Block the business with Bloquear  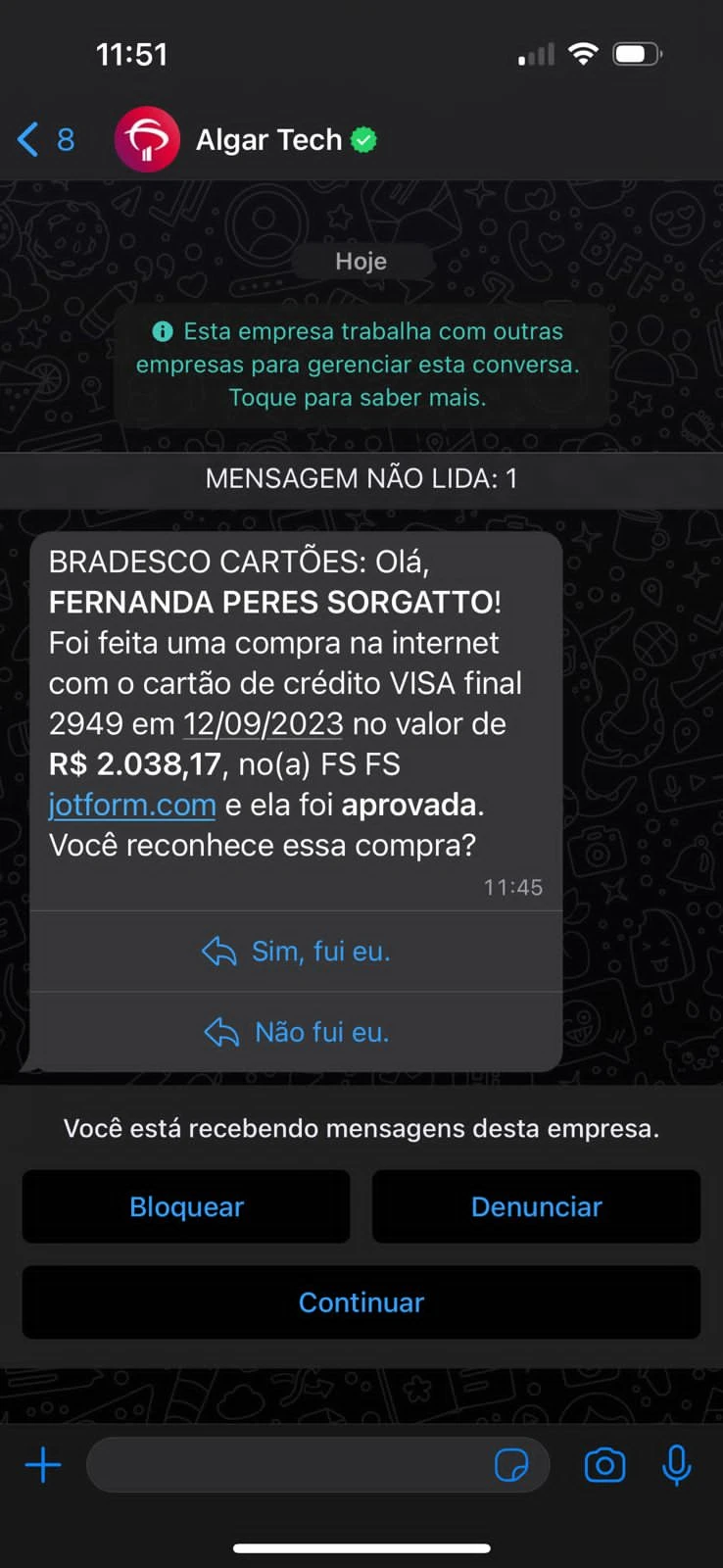(186, 1206)
